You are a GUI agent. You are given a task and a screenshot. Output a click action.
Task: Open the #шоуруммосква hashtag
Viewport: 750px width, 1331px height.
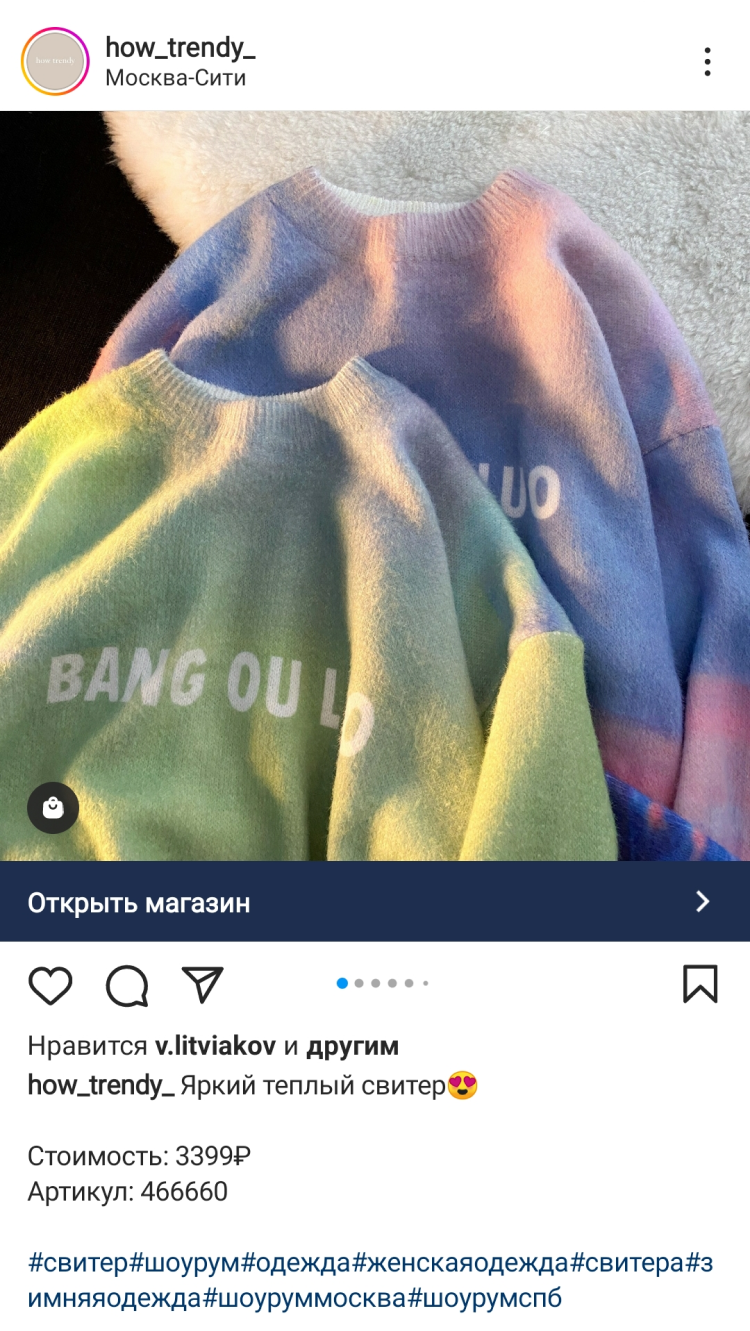click(304, 1298)
